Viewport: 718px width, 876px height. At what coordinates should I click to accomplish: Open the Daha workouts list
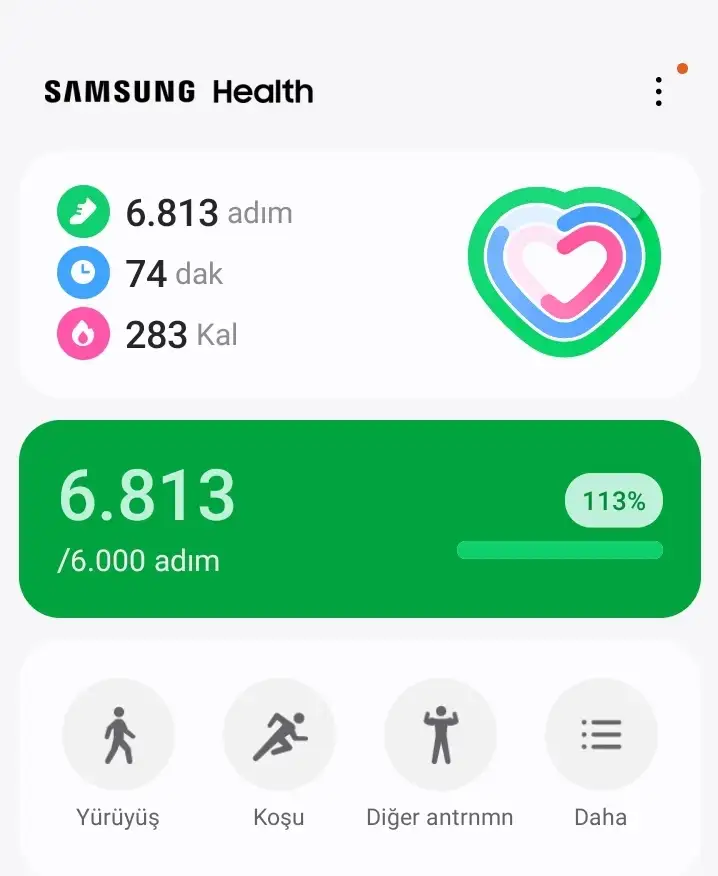[601, 735]
